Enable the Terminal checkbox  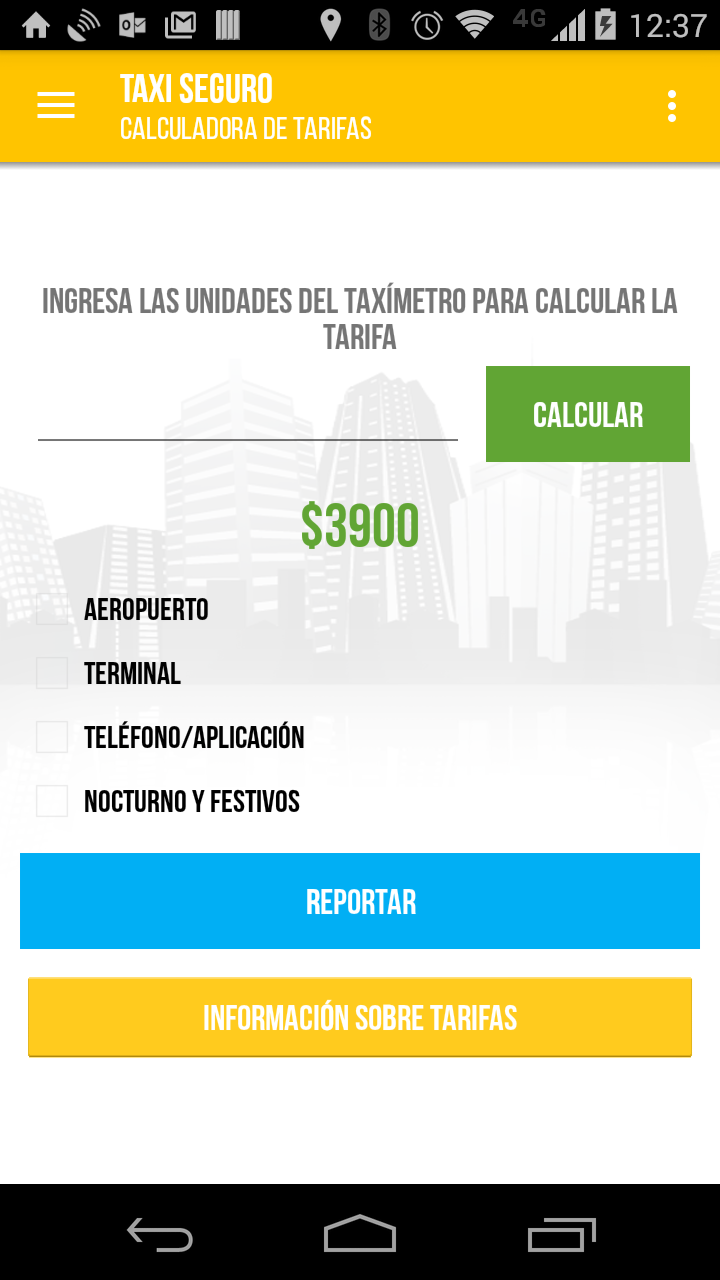tap(52, 673)
